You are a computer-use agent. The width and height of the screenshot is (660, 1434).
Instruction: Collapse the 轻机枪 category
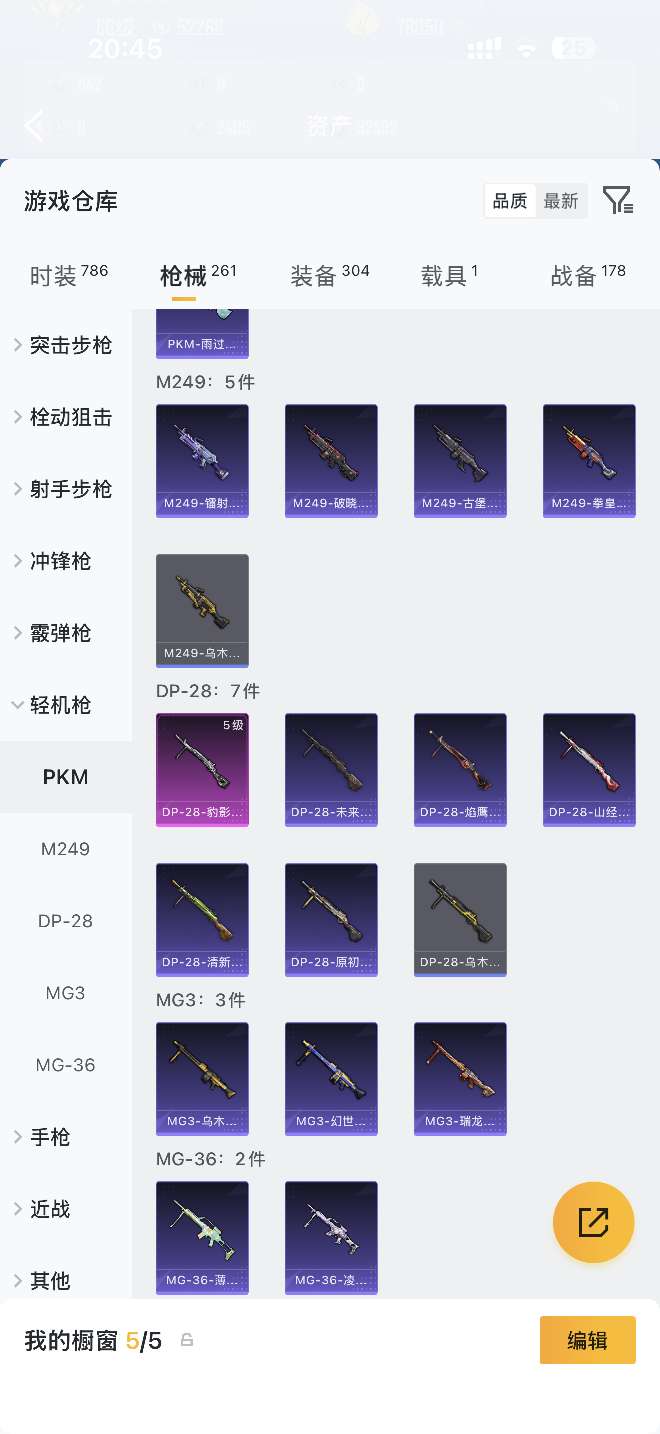(x=60, y=705)
